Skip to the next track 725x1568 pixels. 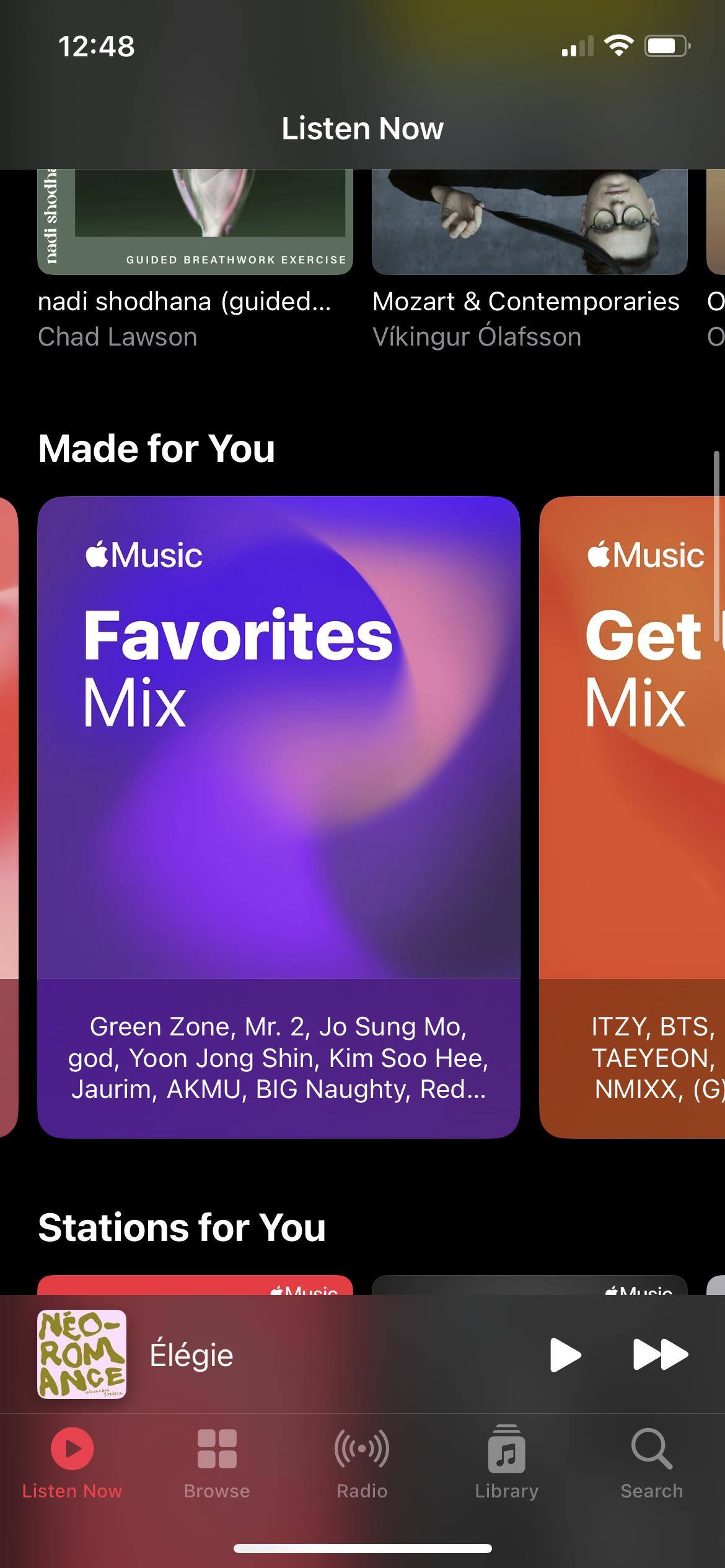pos(660,1356)
